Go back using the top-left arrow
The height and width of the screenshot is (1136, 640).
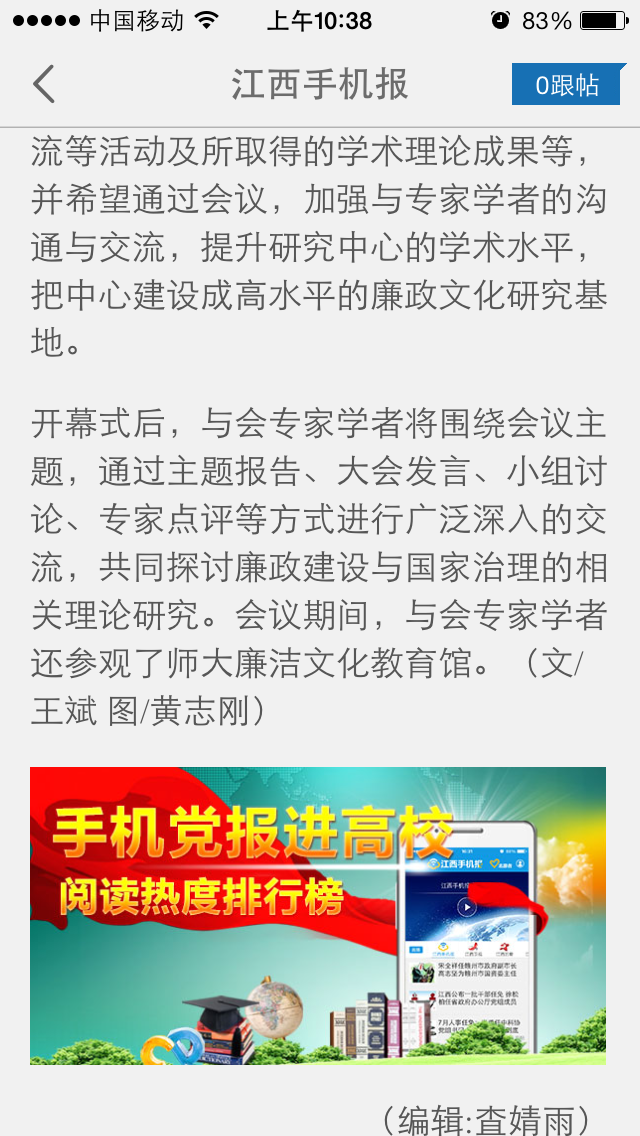(43, 85)
